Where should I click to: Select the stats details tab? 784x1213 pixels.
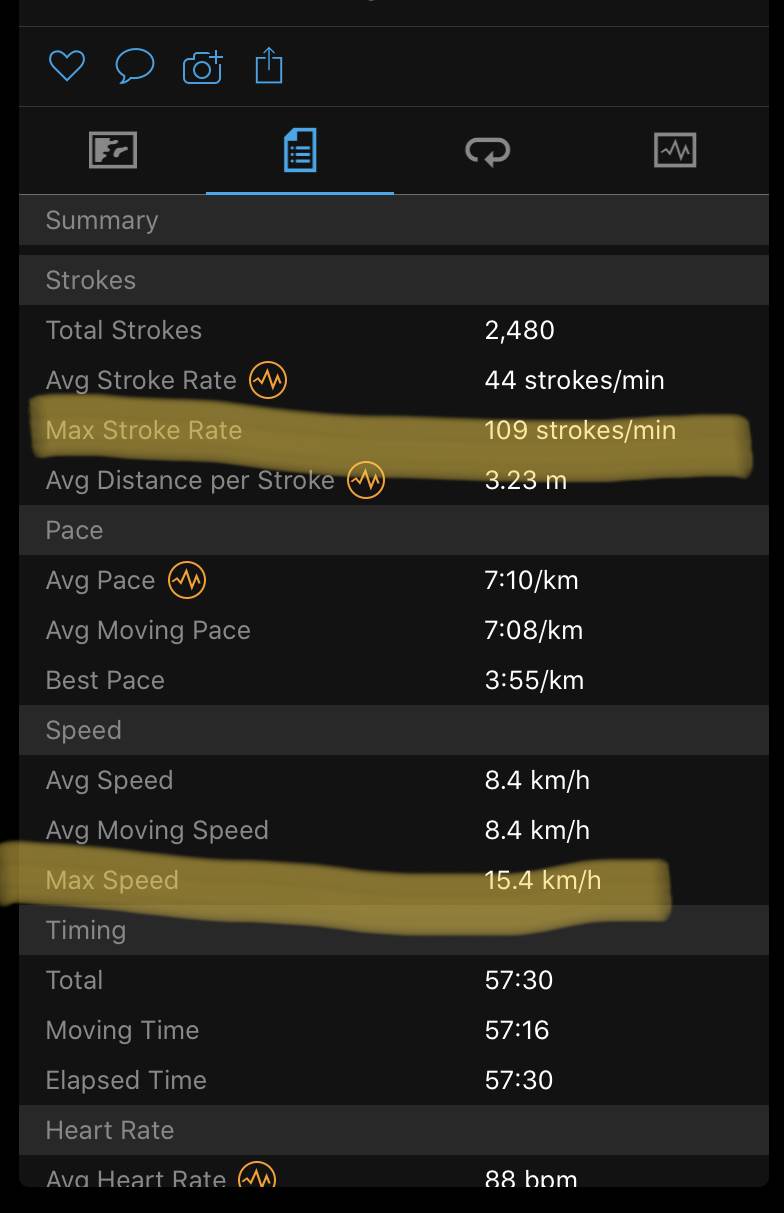click(300, 151)
